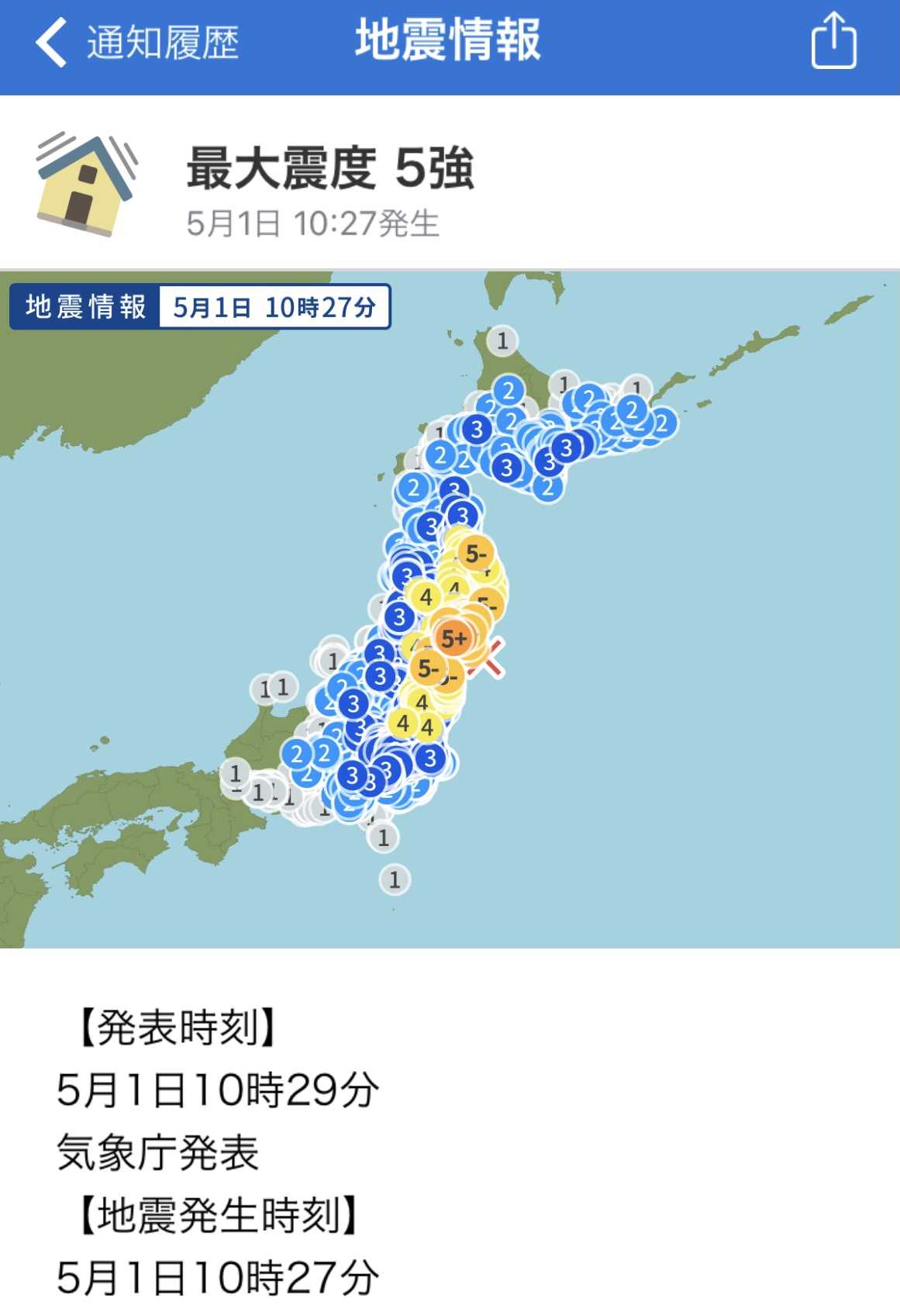Open the earthquake intensity map
This screenshot has width=900, height=1316.
pyautogui.click(x=450, y=610)
